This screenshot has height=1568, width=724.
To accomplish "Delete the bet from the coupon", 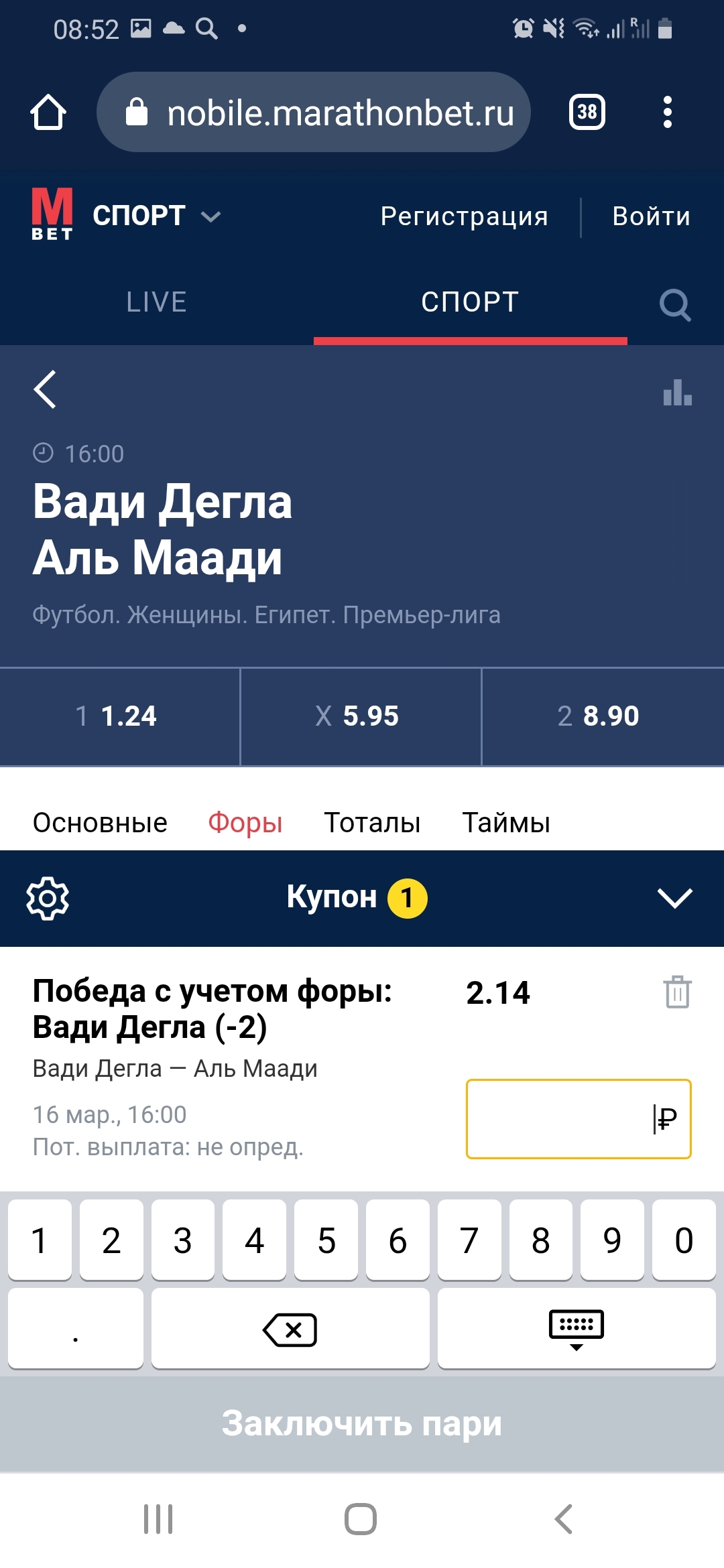I will [677, 992].
